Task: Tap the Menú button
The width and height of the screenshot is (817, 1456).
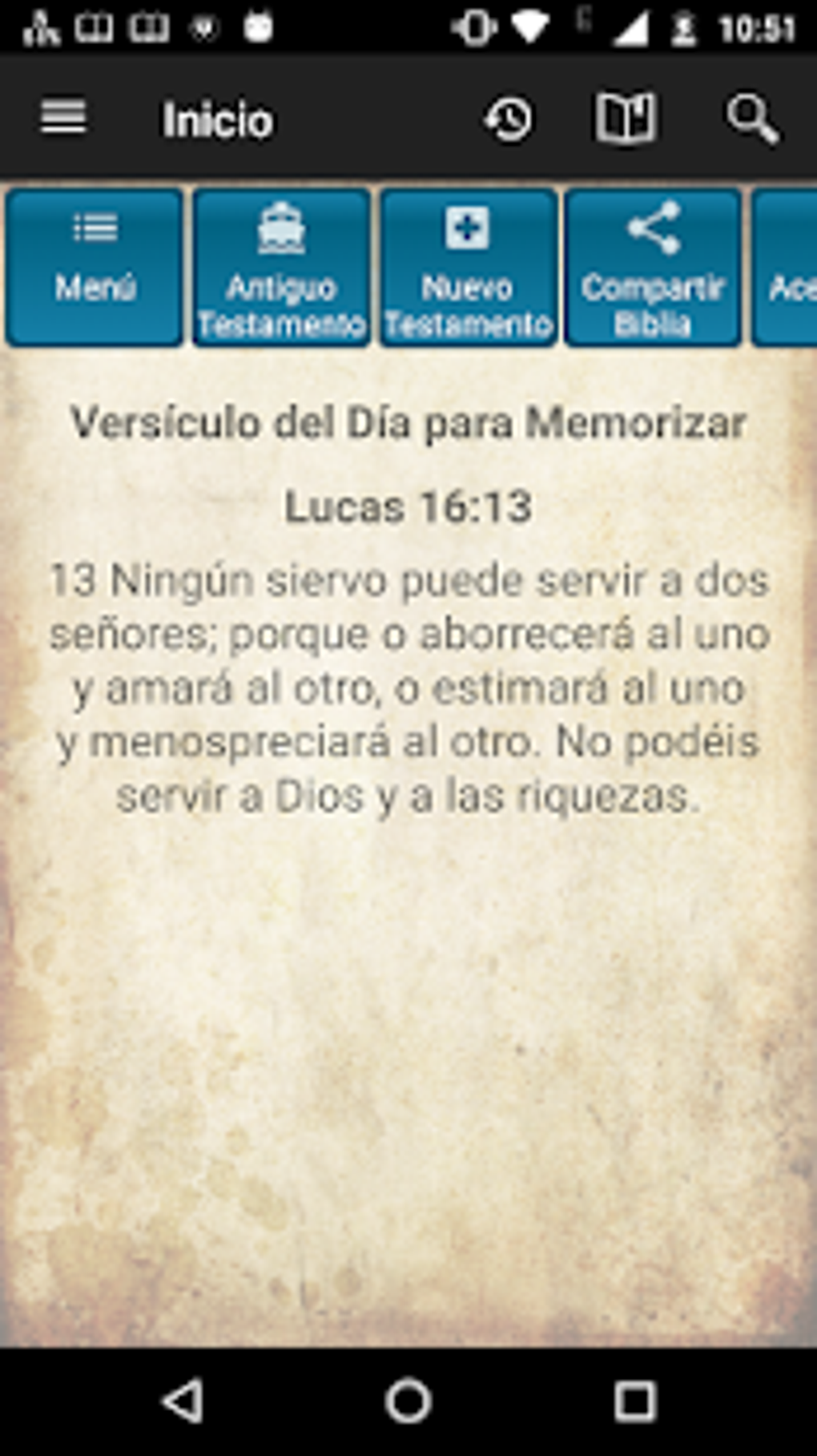Action: 95,268
